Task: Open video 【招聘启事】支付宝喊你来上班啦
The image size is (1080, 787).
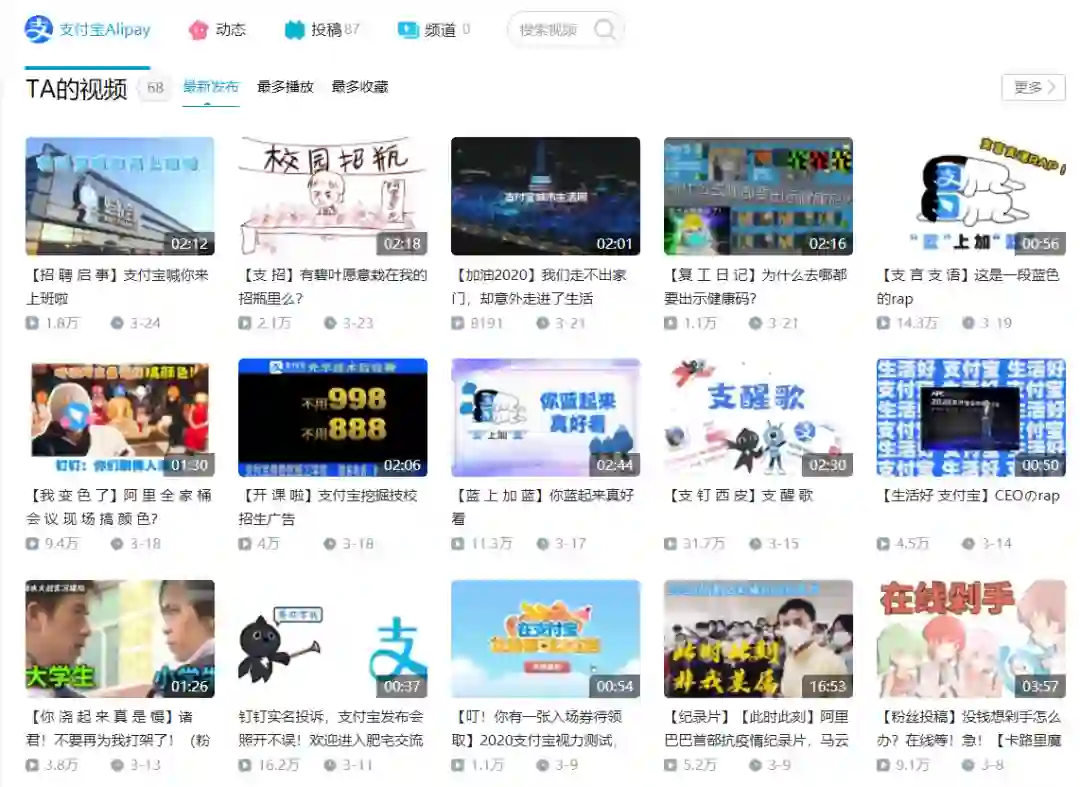Action: coord(120,196)
